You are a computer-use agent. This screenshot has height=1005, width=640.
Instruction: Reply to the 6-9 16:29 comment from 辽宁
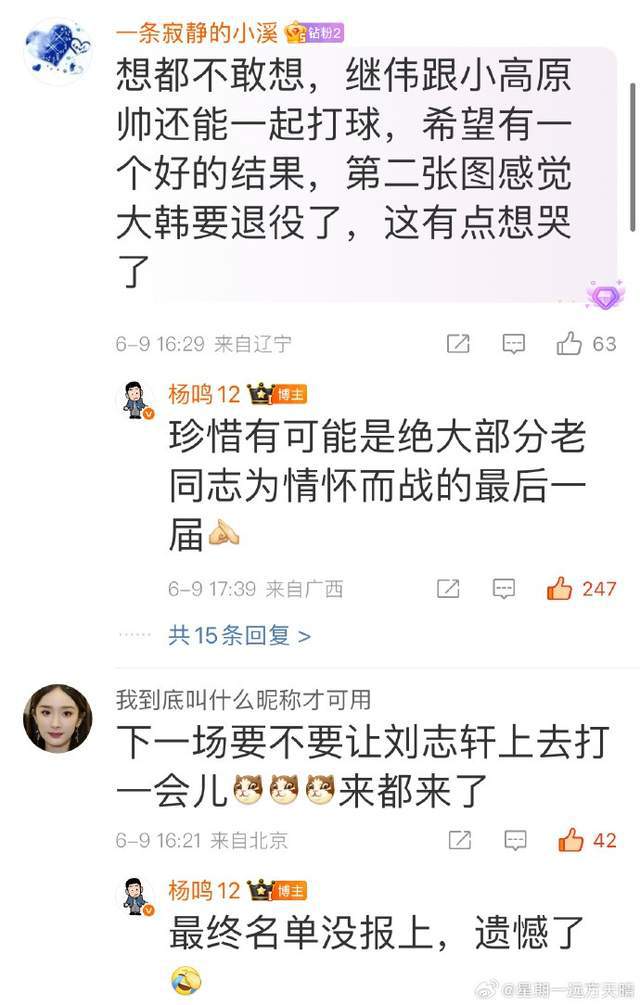tap(513, 344)
